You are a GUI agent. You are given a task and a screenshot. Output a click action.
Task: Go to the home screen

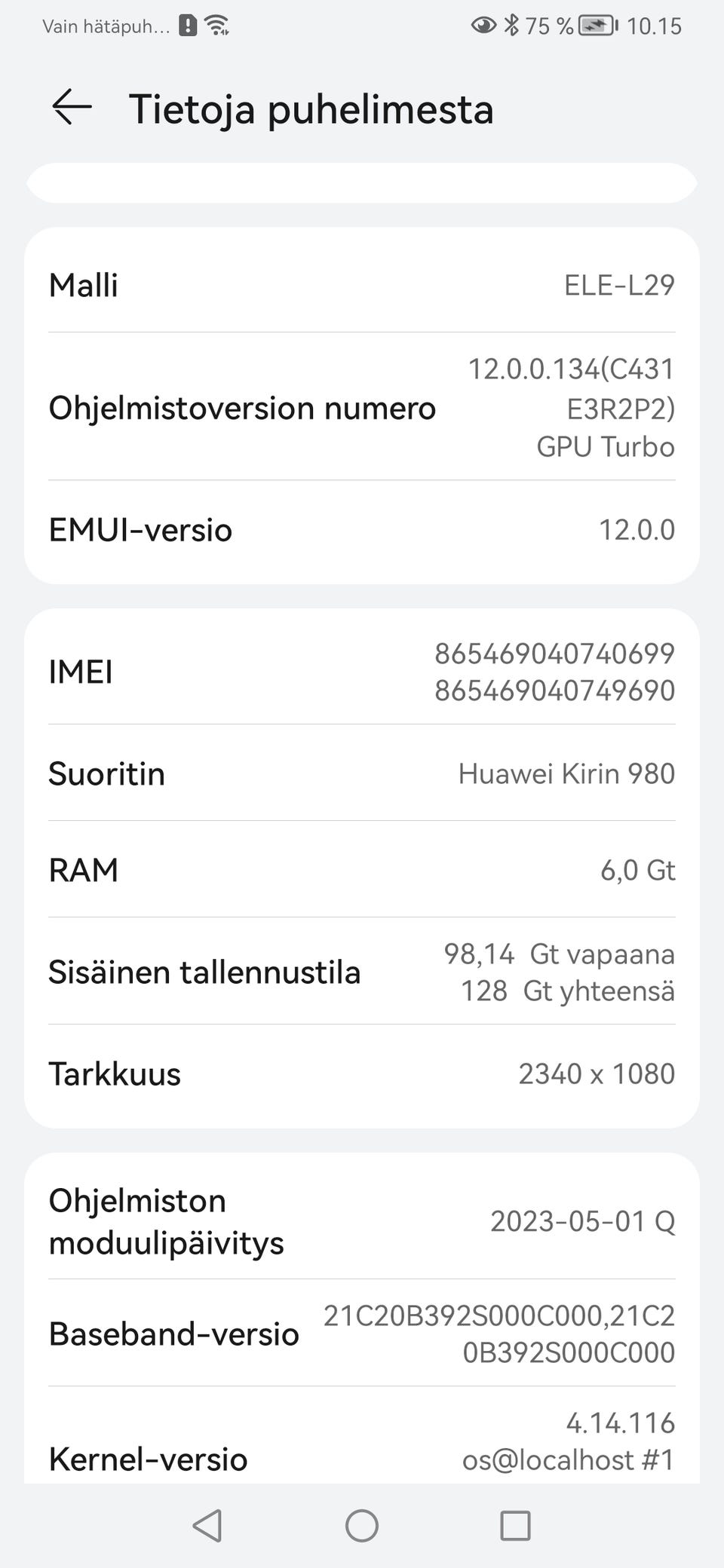pyautogui.click(x=362, y=1526)
